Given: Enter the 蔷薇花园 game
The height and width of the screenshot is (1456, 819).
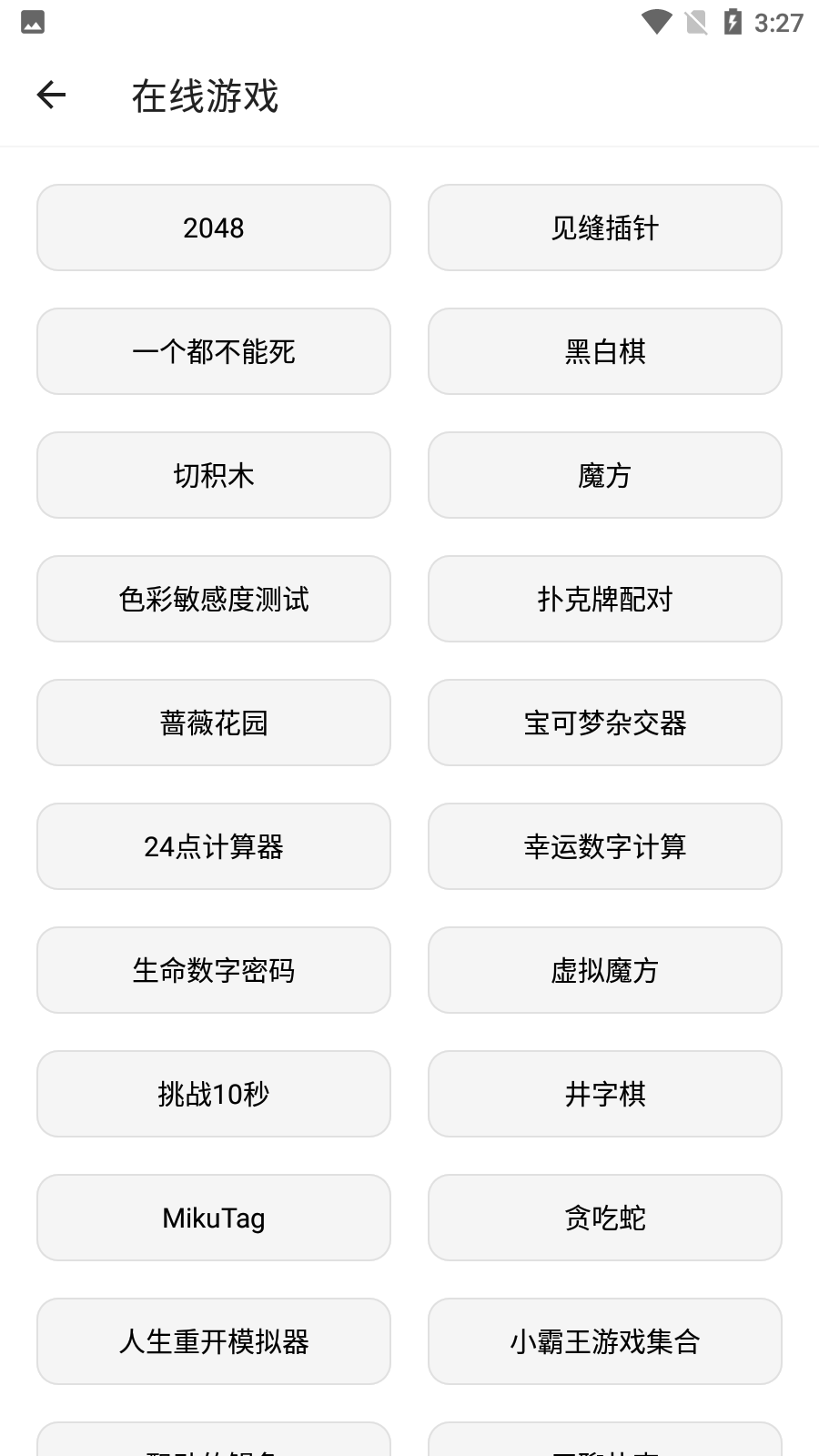Looking at the screenshot, I should point(213,723).
